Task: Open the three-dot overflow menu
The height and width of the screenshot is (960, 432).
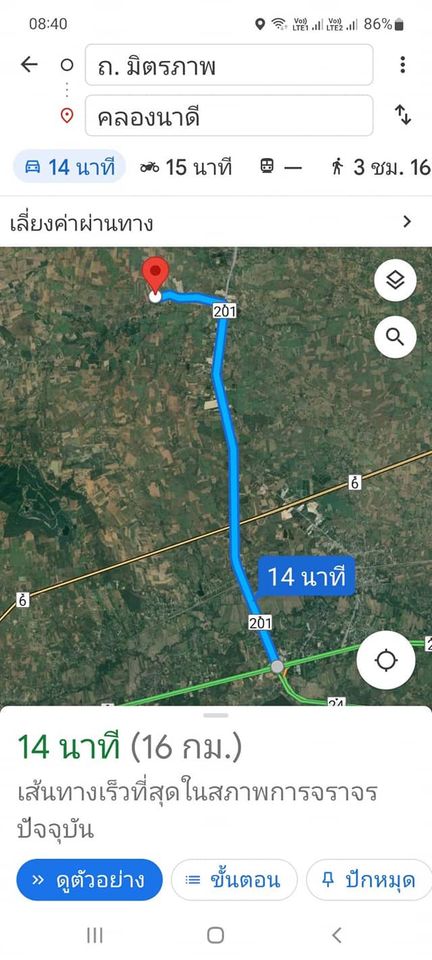Action: [402, 64]
